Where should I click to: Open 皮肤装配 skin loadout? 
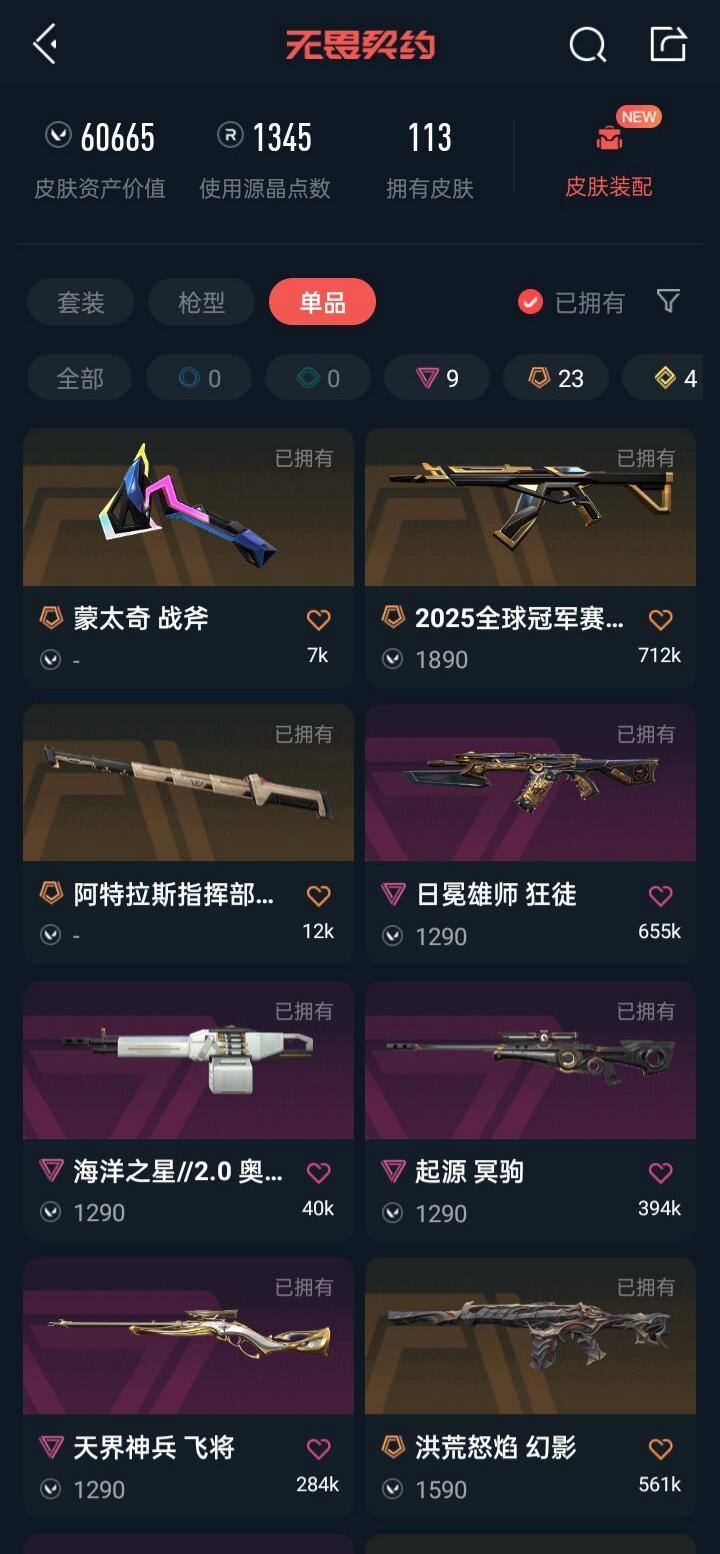(608, 160)
